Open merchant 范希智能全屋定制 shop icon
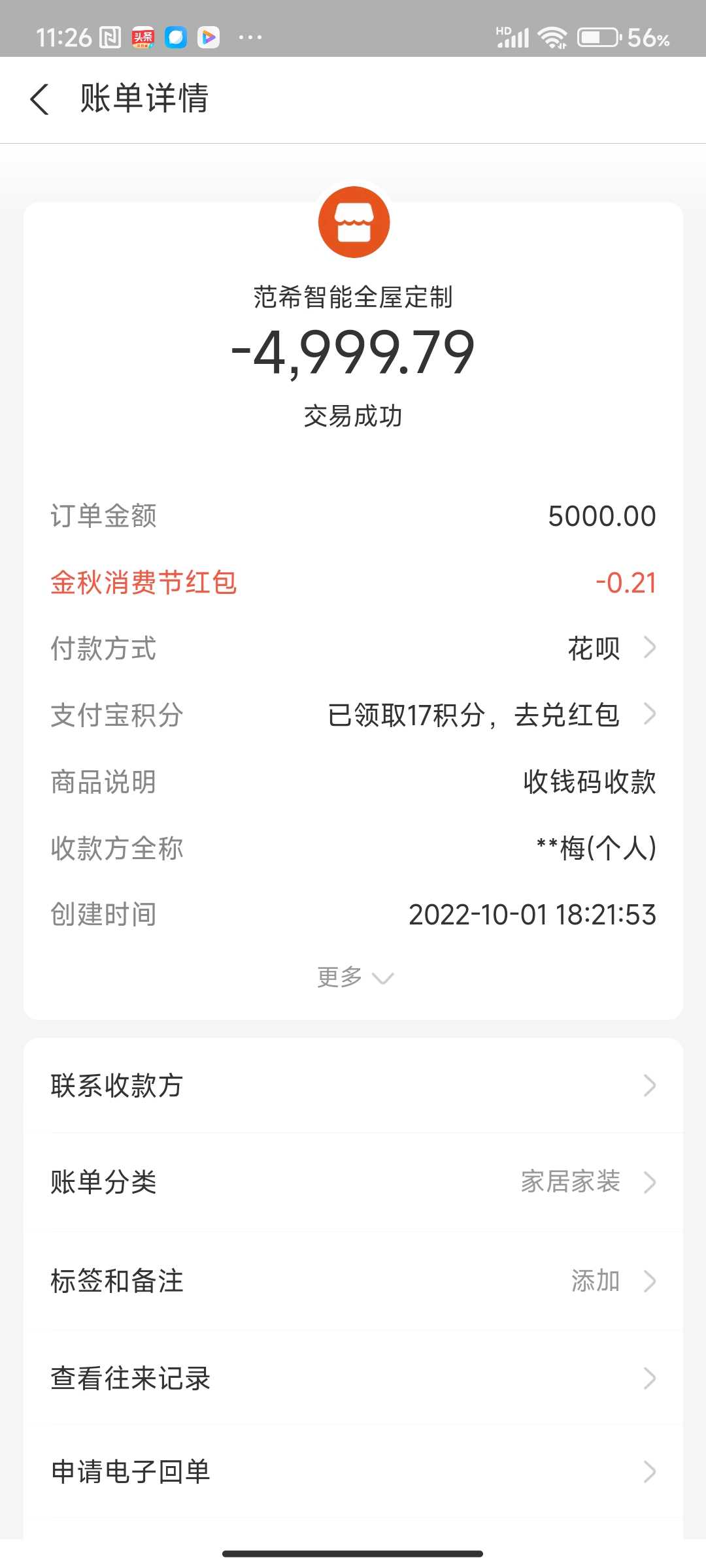This screenshot has width=706, height=1568. 354,222
